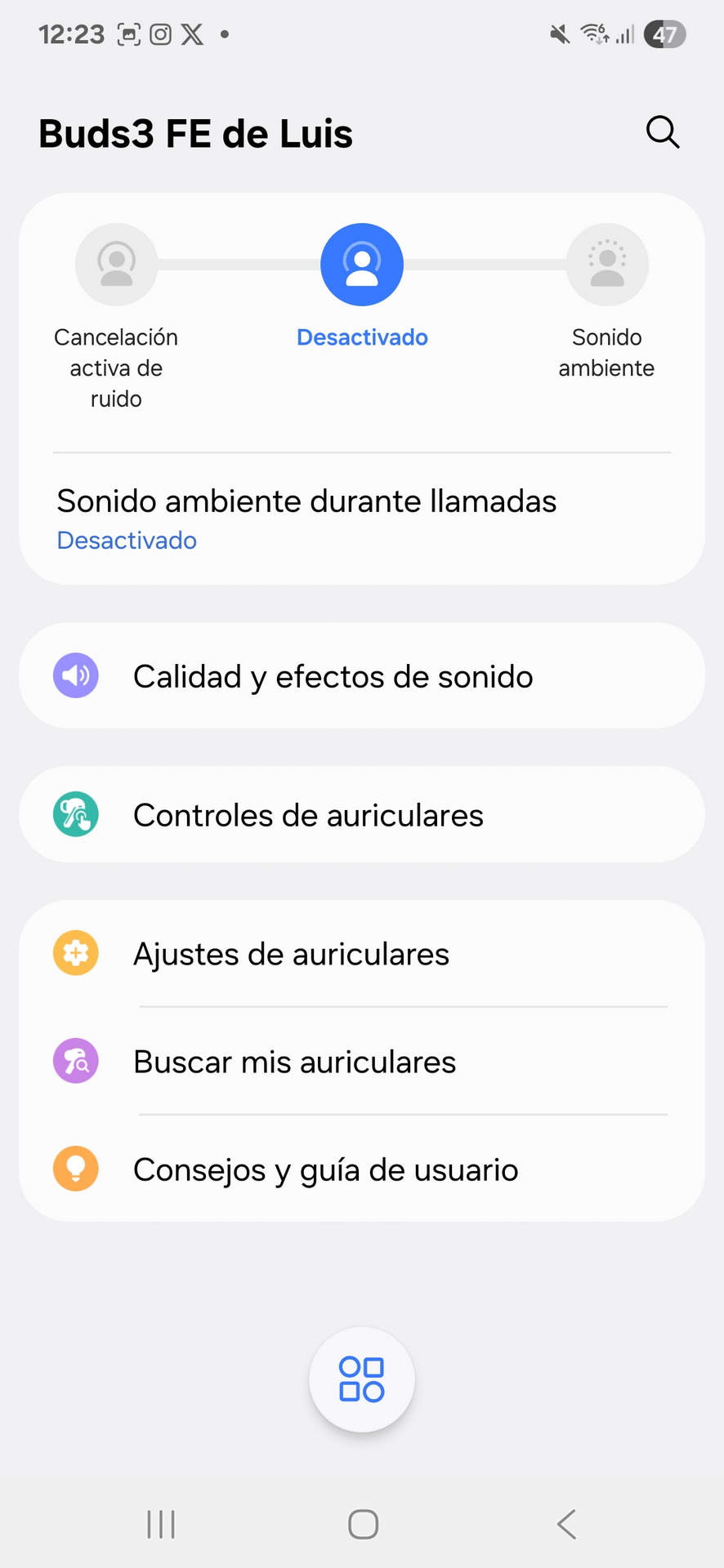Viewport: 724px width, 1568px height.
Task: Open Buscar mis auriculares
Action: (362, 1062)
